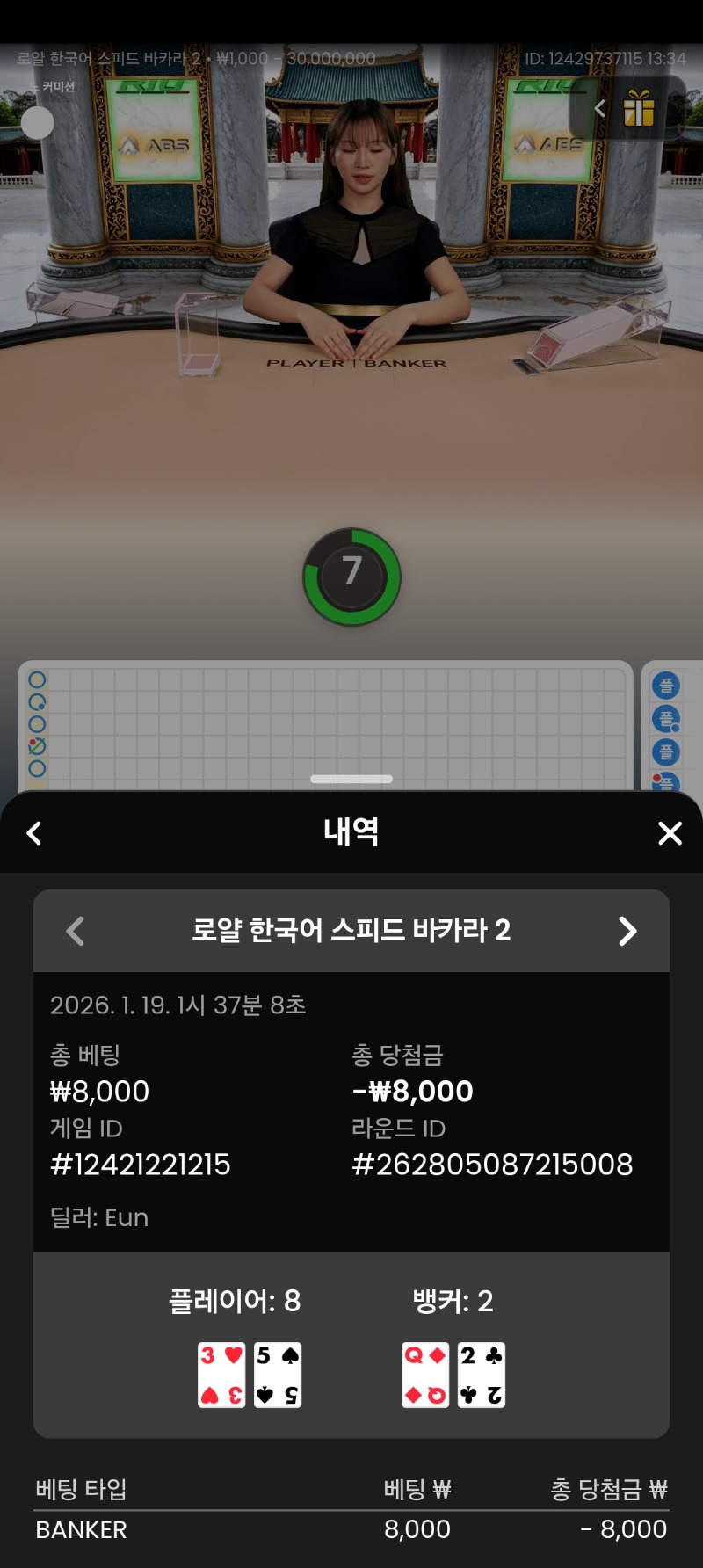Image resolution: width=703 pixels, height=1568 pixels.
Task: Toggle the 커미션 commission switch
Action: tap(38, 122)
